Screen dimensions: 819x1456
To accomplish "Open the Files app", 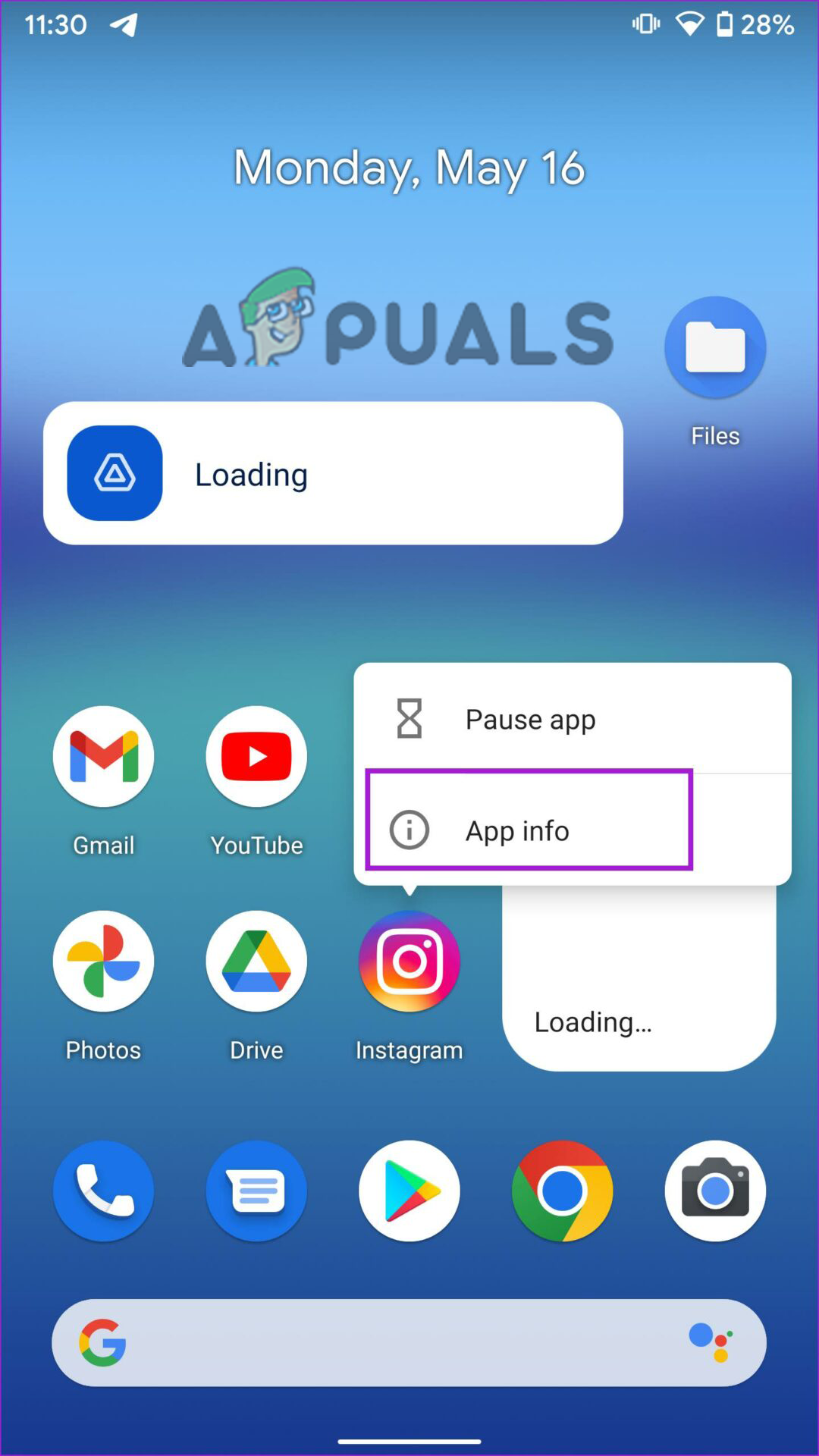I will (714, 348).
